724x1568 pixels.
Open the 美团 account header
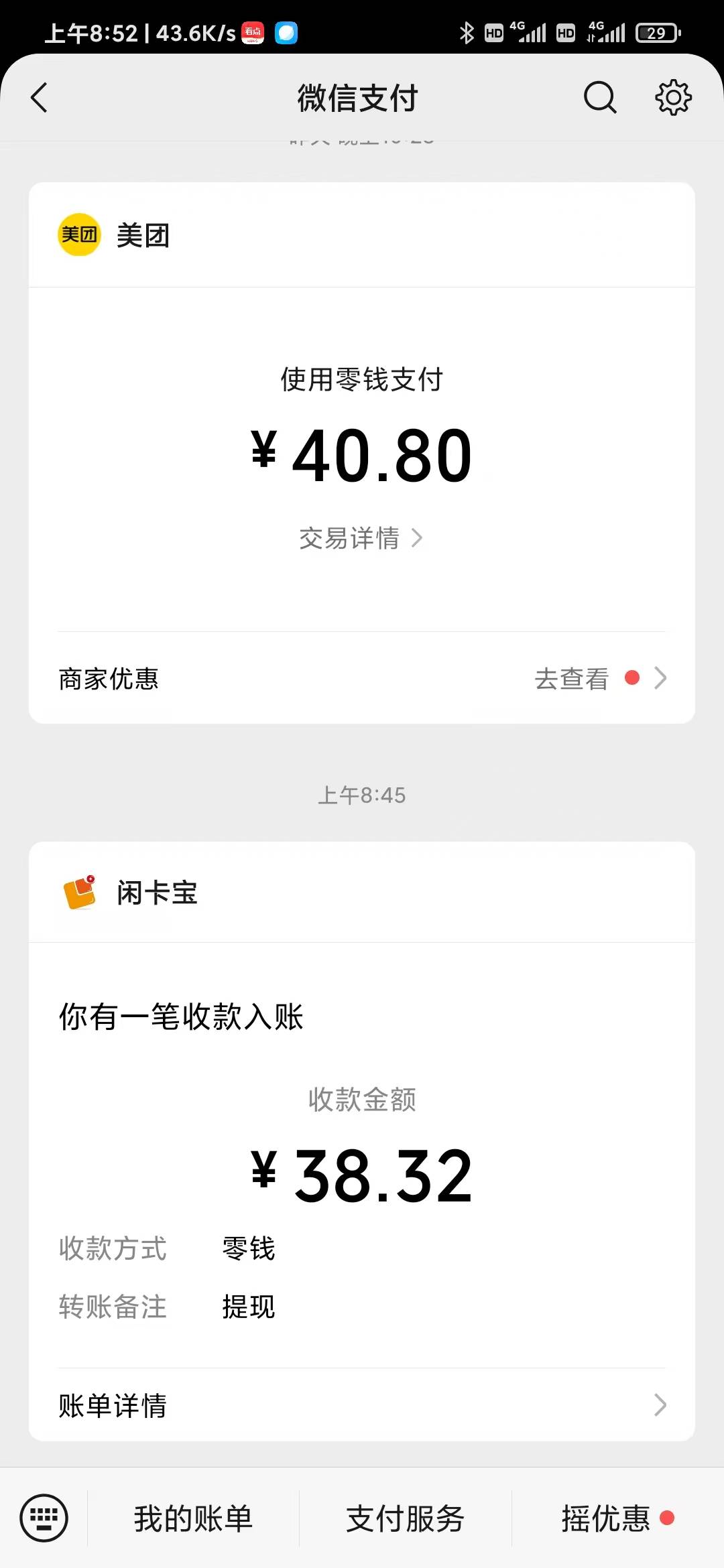[362, 235]
